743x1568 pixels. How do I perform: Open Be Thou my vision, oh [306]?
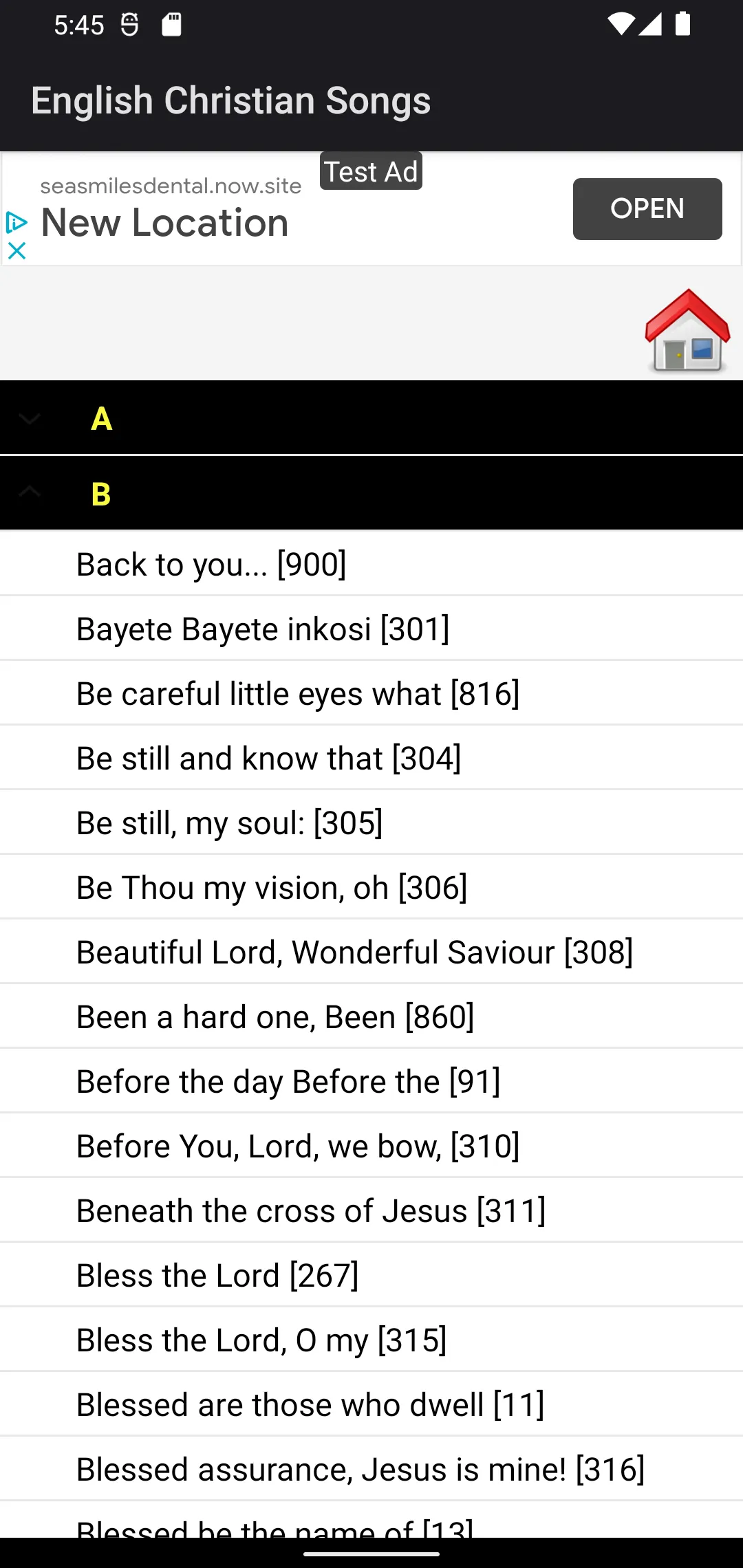[x=371, y=887]
